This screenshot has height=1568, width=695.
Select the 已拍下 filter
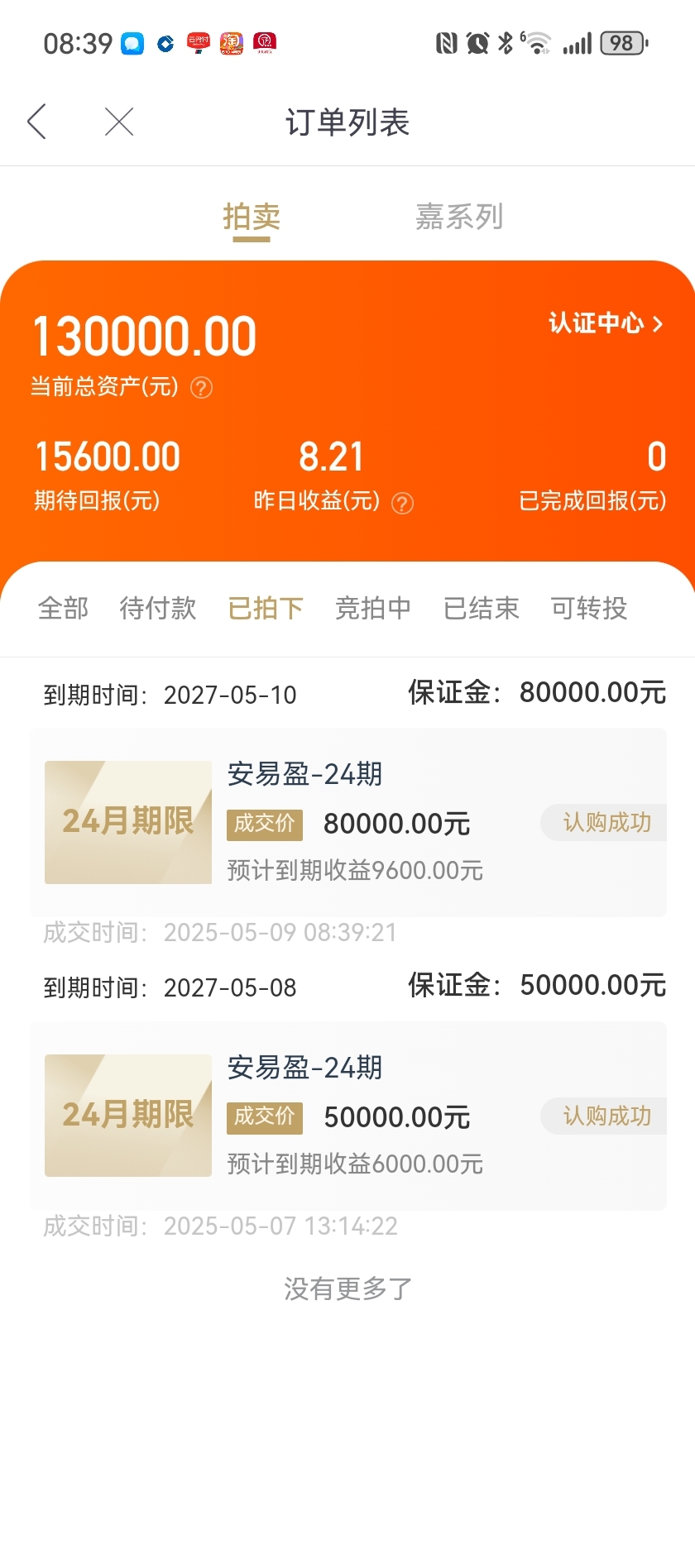[266, 609]
